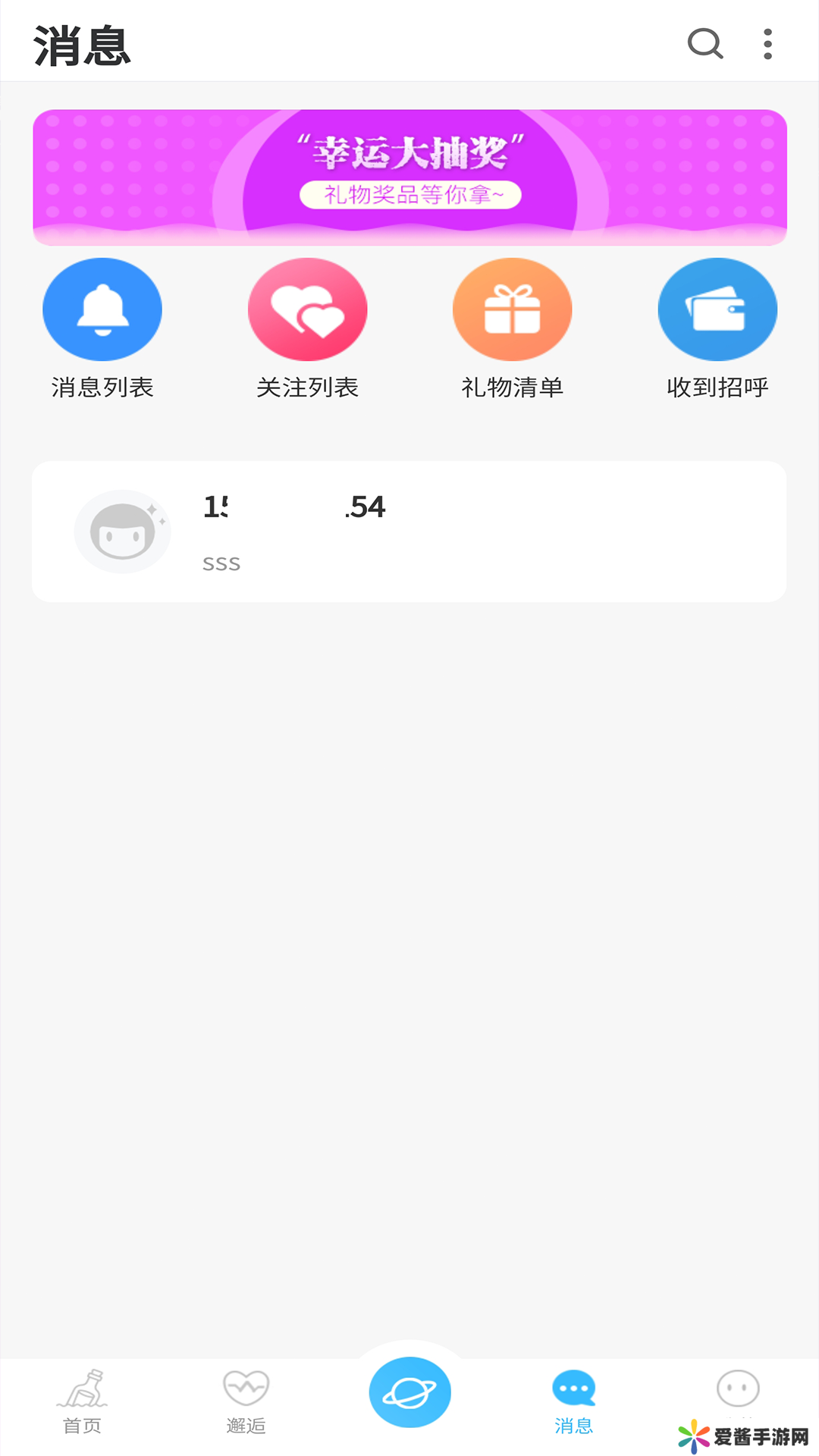Tap the center planet button
The image size is (819, 1456).
[409, 1392]
